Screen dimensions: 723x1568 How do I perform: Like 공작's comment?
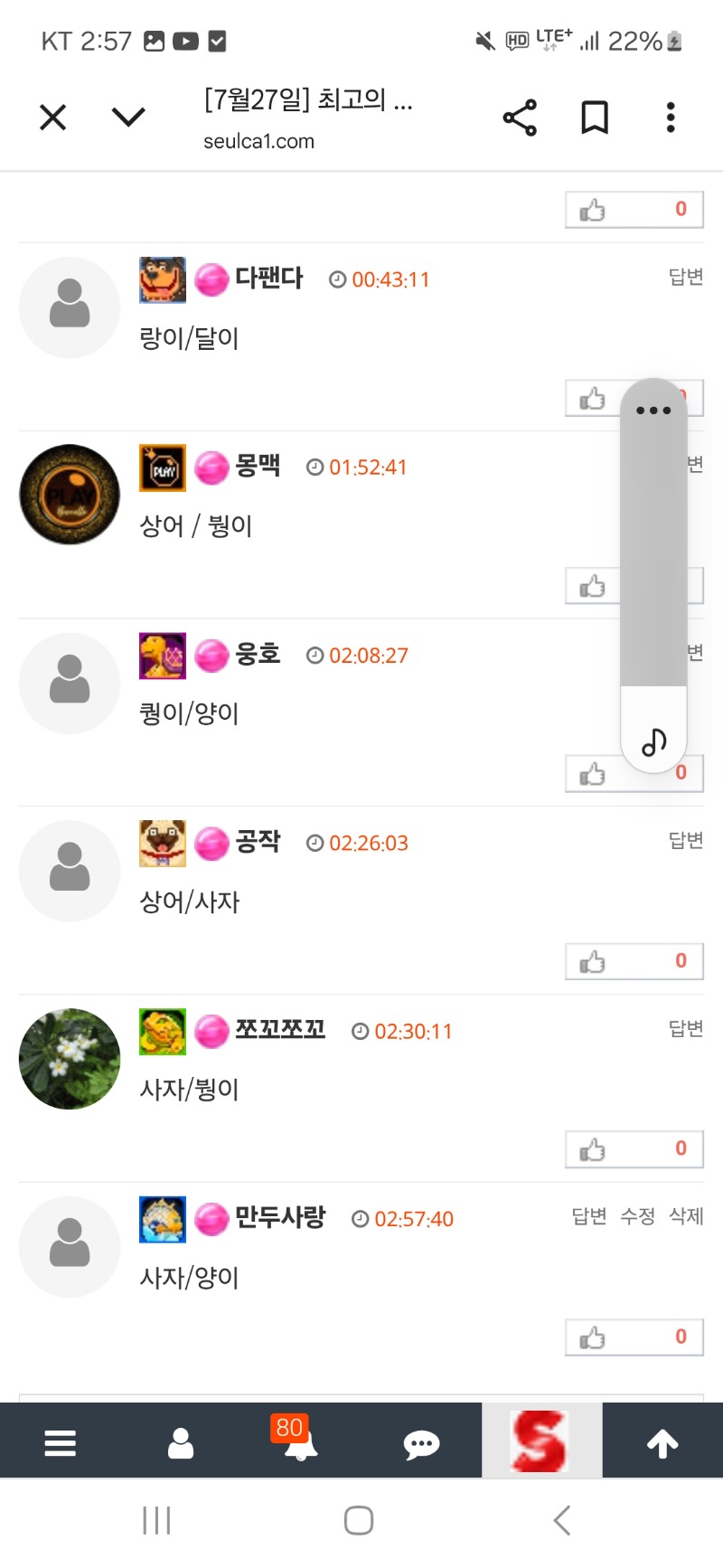click(593, 962)
